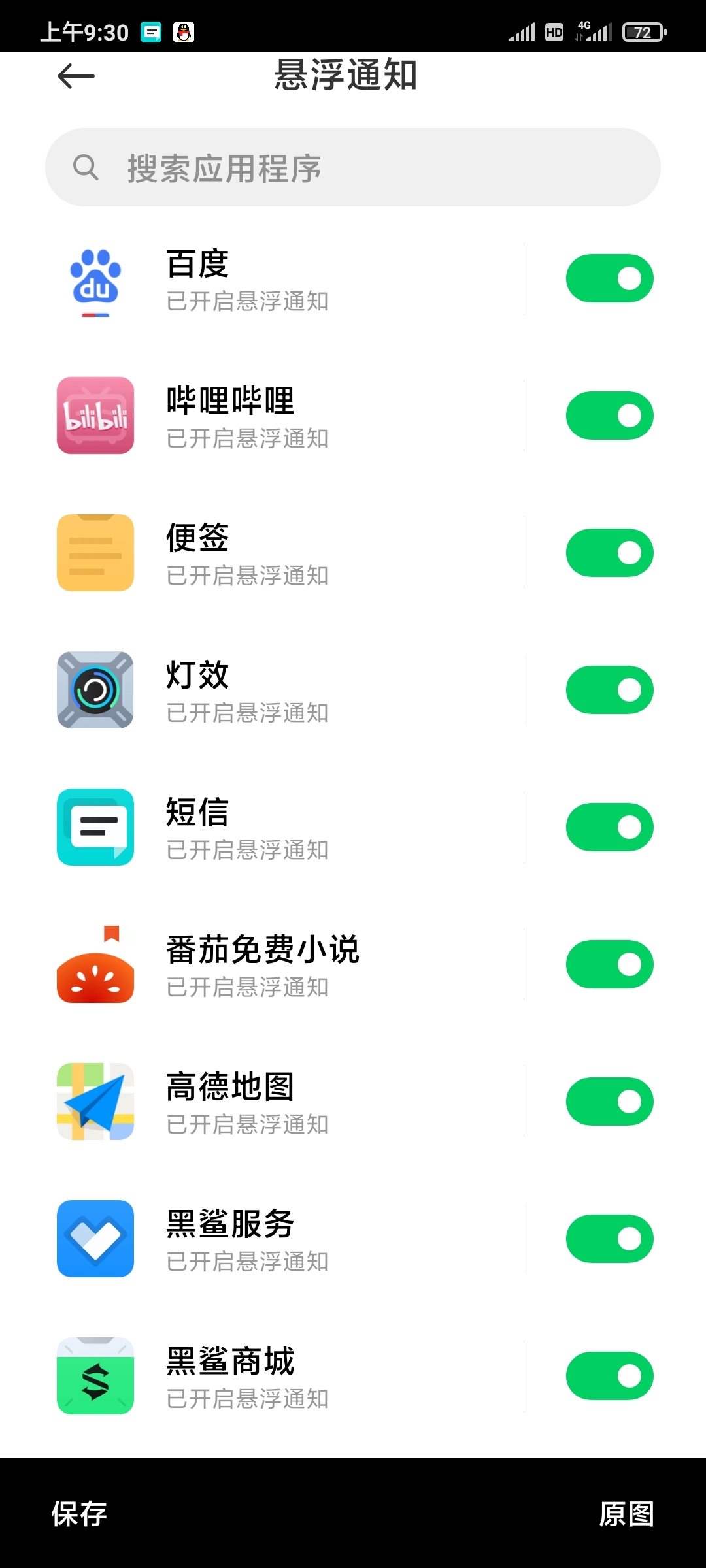Screen dimensions: 706x1568
Task: Toggle the 短信 floating notification switch
Action: click(609, 827)
